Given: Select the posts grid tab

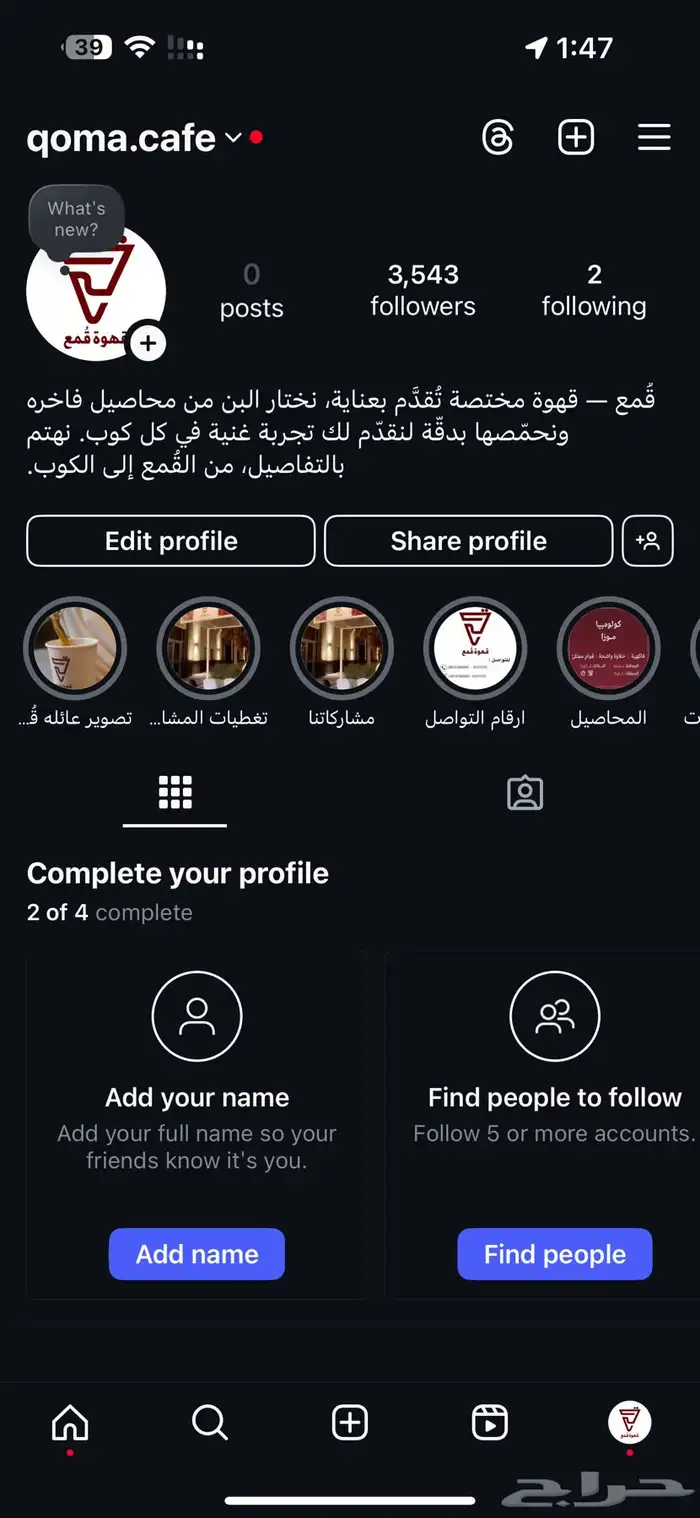Looking at the screenshot, I should coord(175,793).
